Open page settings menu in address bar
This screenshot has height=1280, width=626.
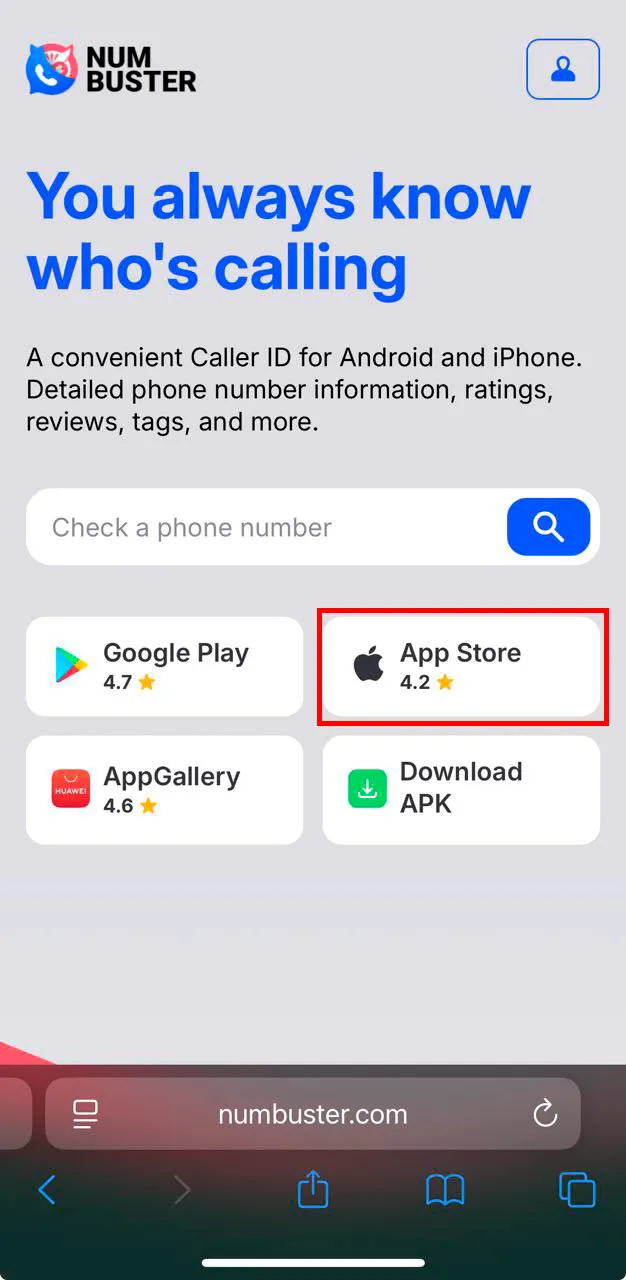(x=86, y=1113)
